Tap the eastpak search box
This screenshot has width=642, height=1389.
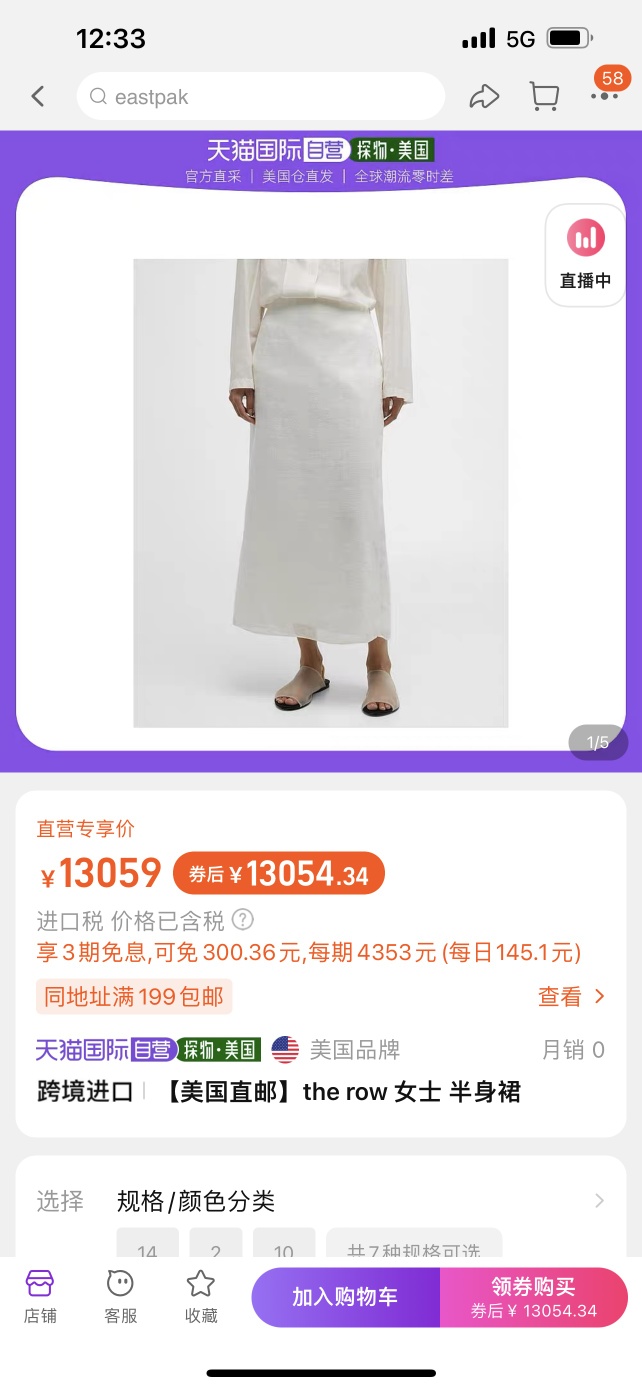coord(260,97)
